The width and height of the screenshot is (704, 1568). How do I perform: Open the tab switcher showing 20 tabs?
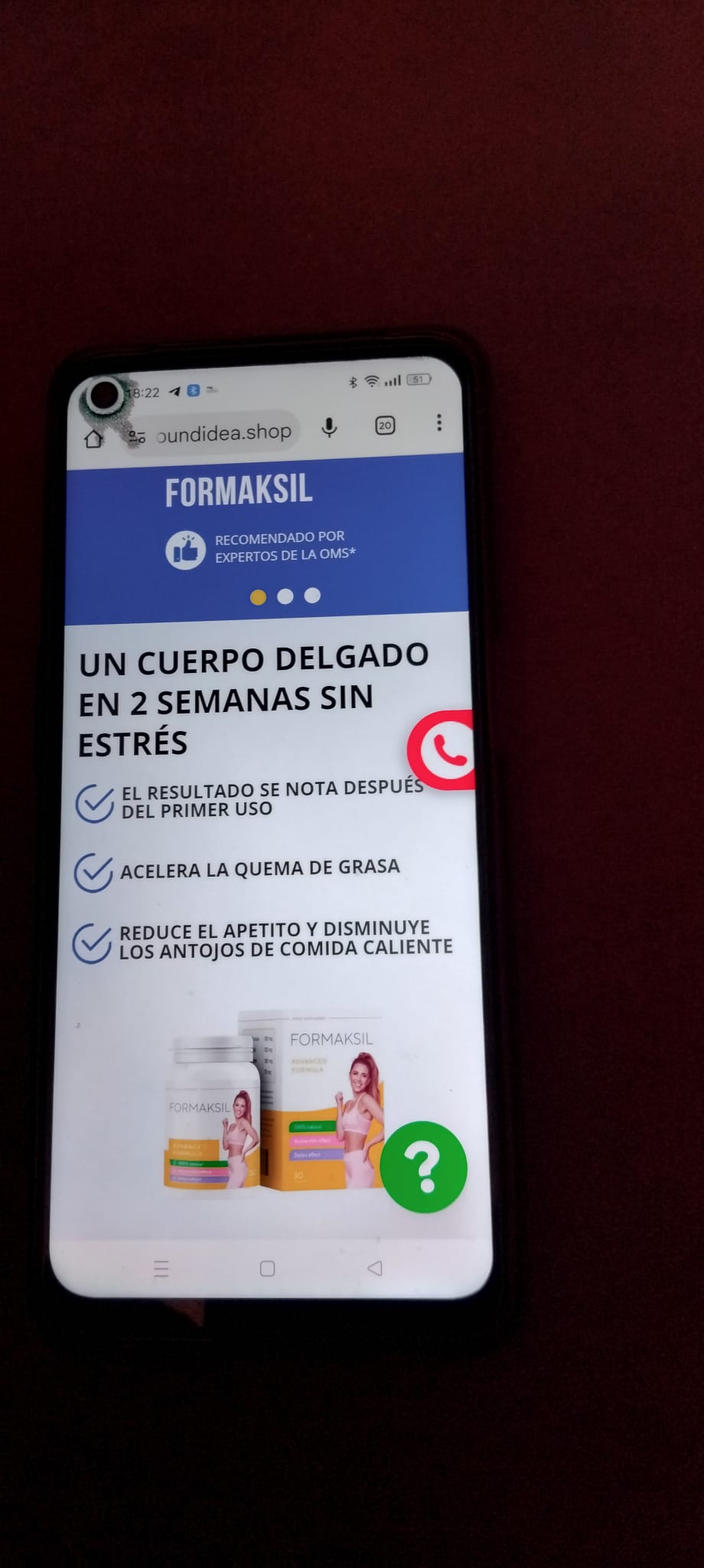click(385, 425)
